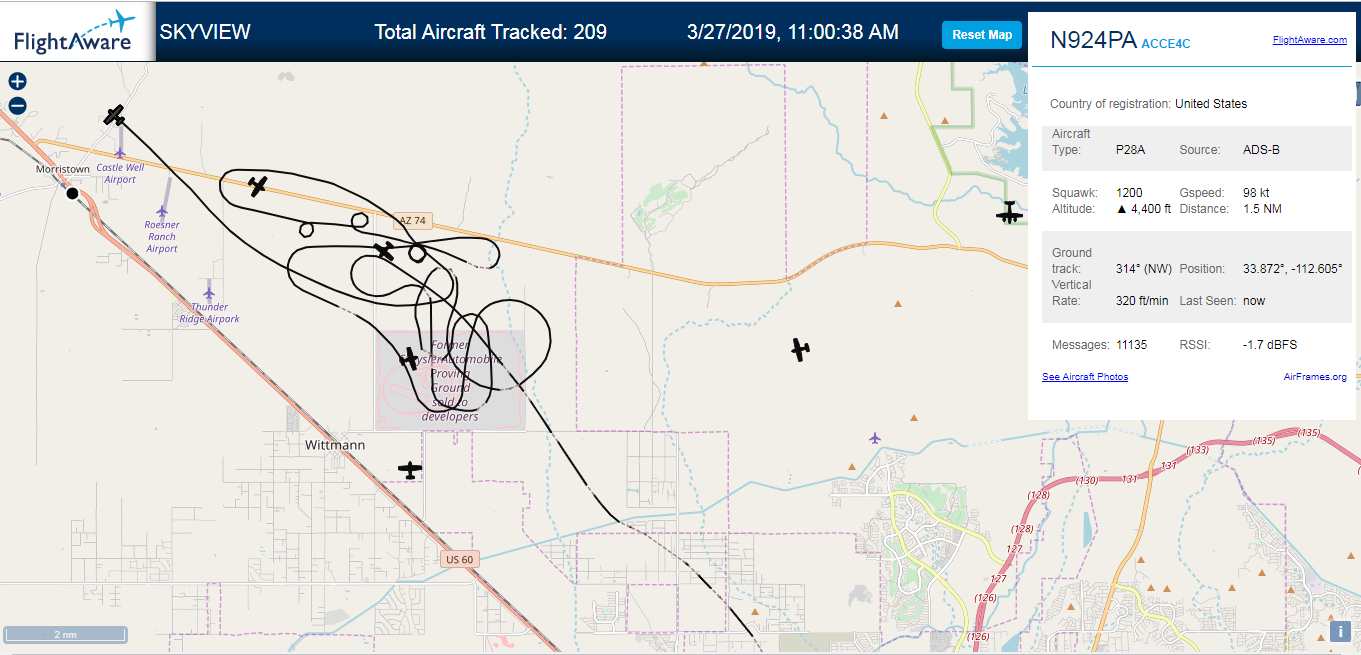Zoom in on the map

[x=17, y=82]
